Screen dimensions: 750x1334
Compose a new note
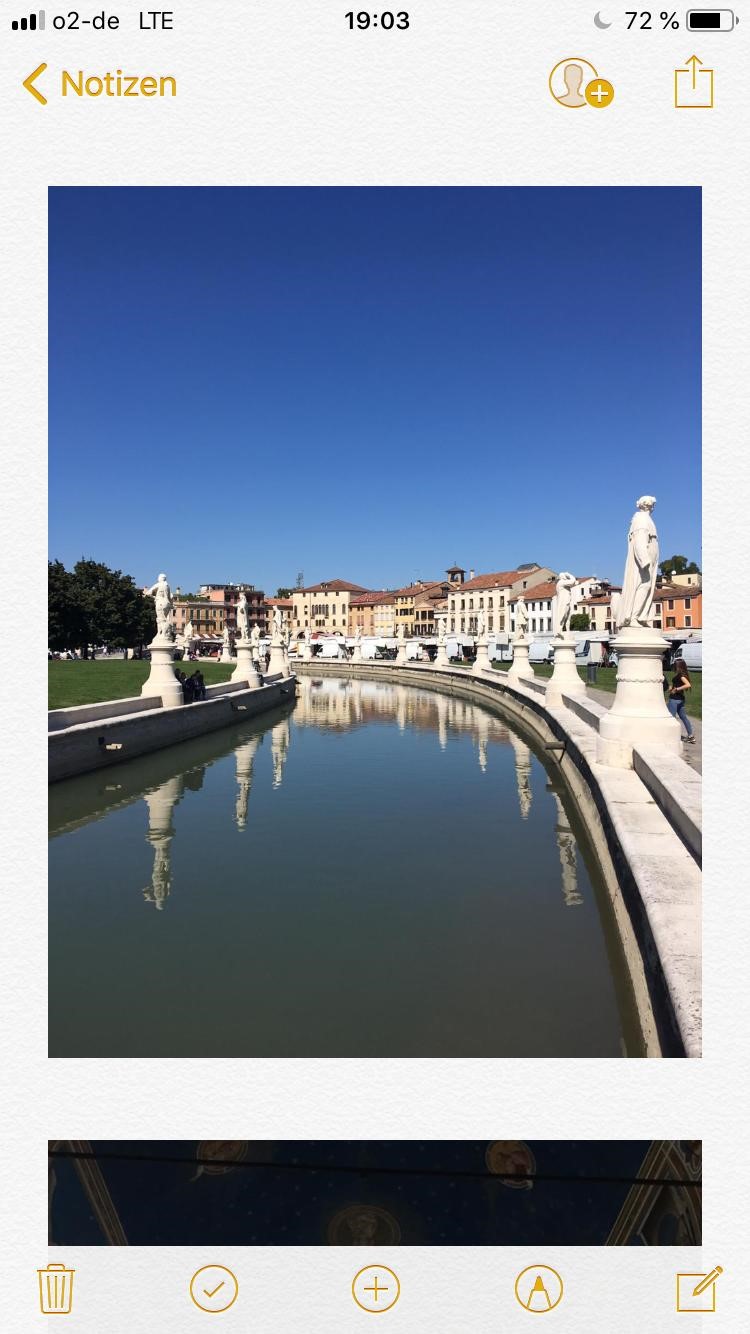(x=699, y=1289)
